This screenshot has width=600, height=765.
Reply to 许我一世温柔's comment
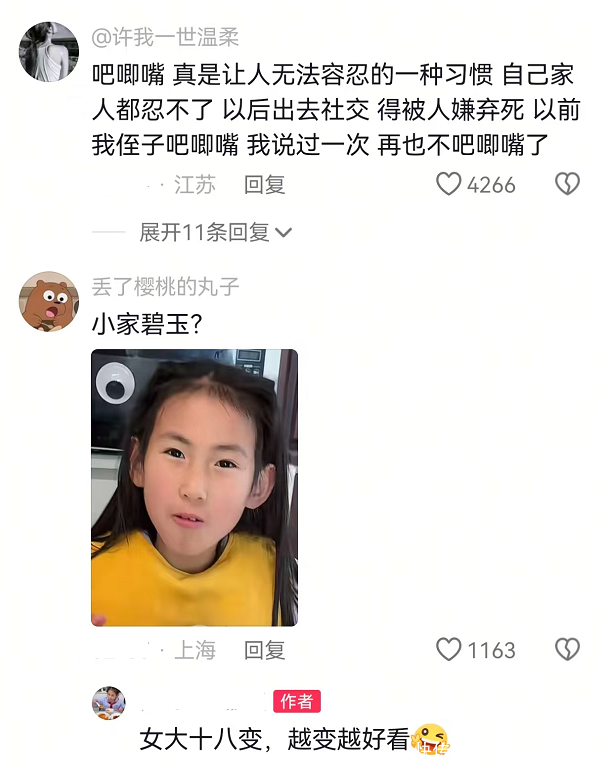[265, 184]
